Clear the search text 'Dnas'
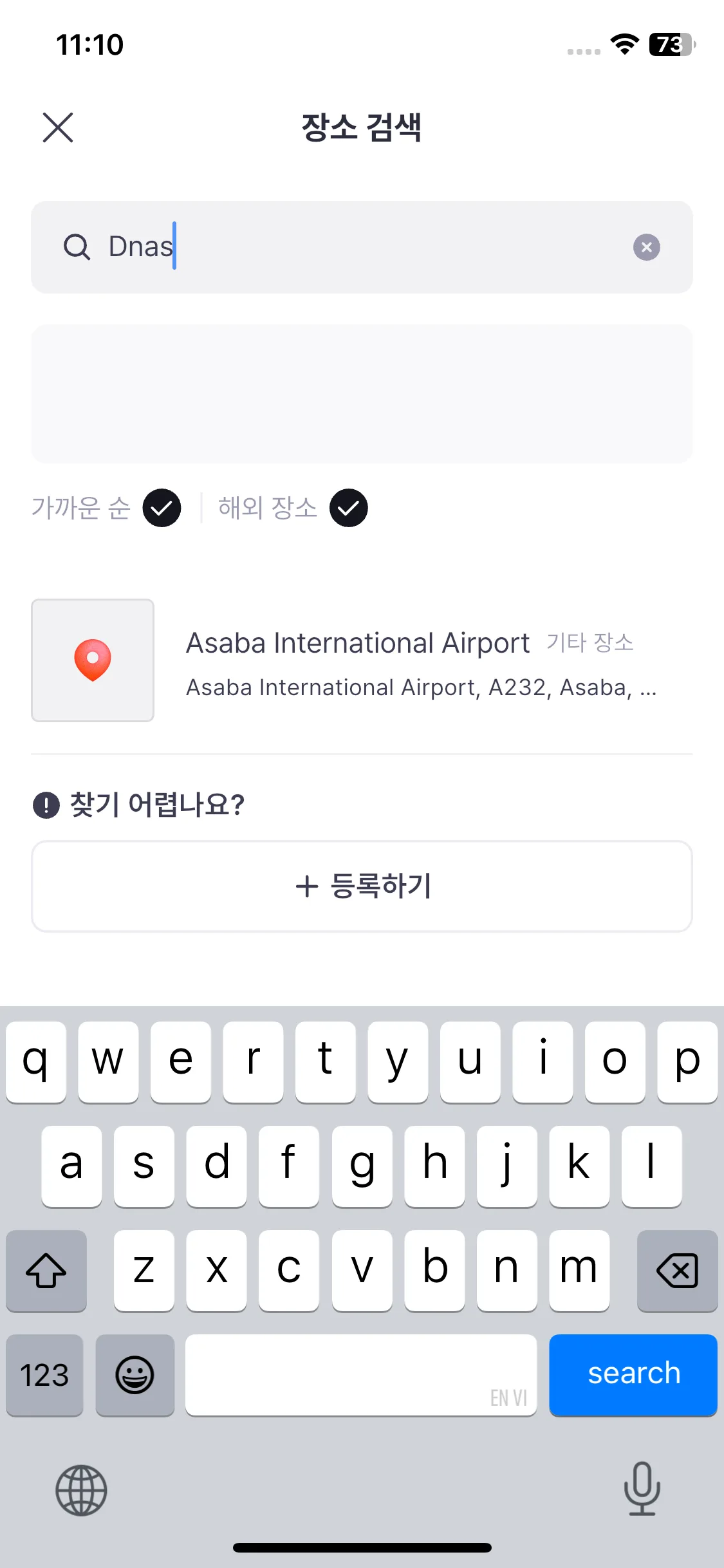724x1568 pixels. pos(646,247)
